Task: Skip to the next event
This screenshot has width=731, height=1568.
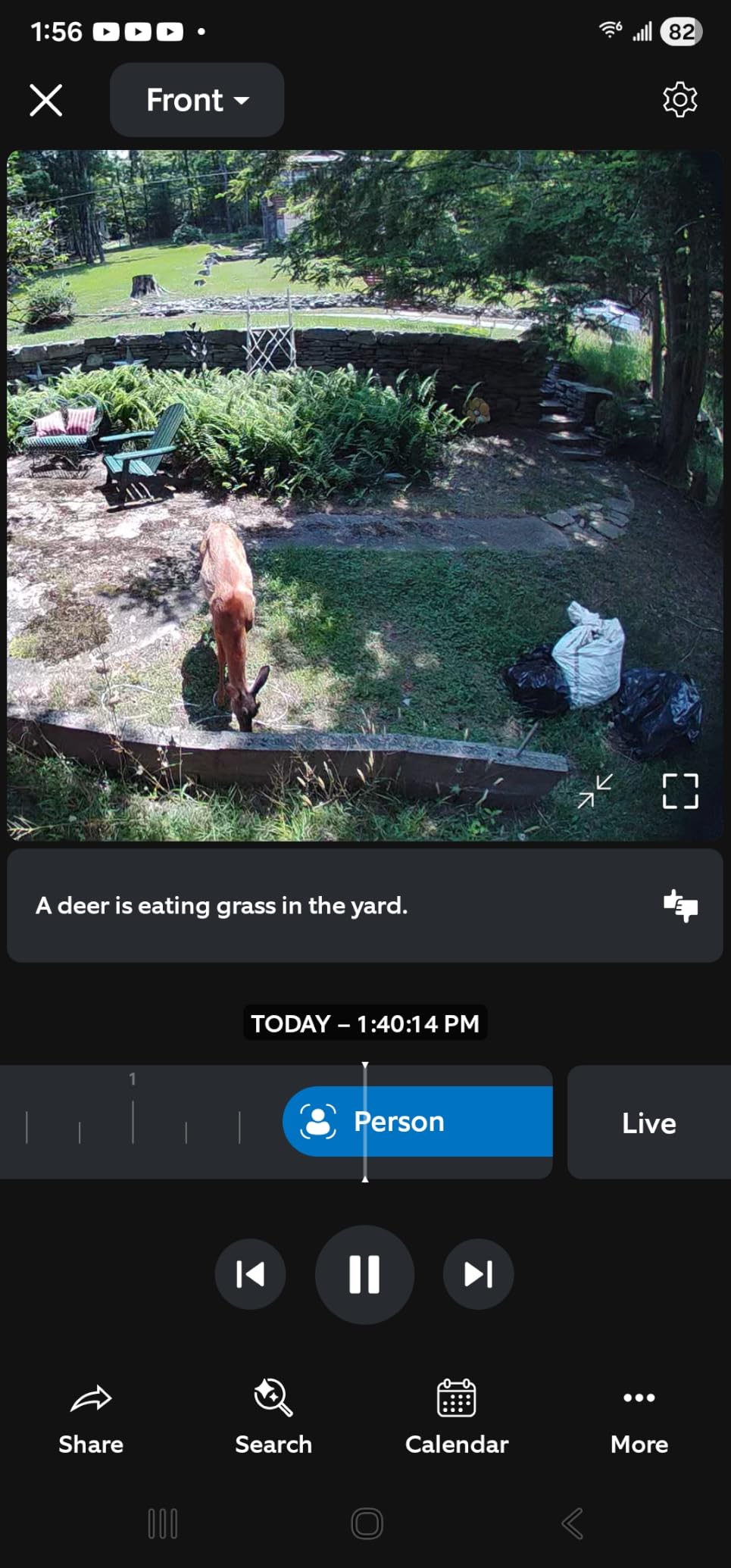Action: pyautogui.click(x=478, y=1274)
